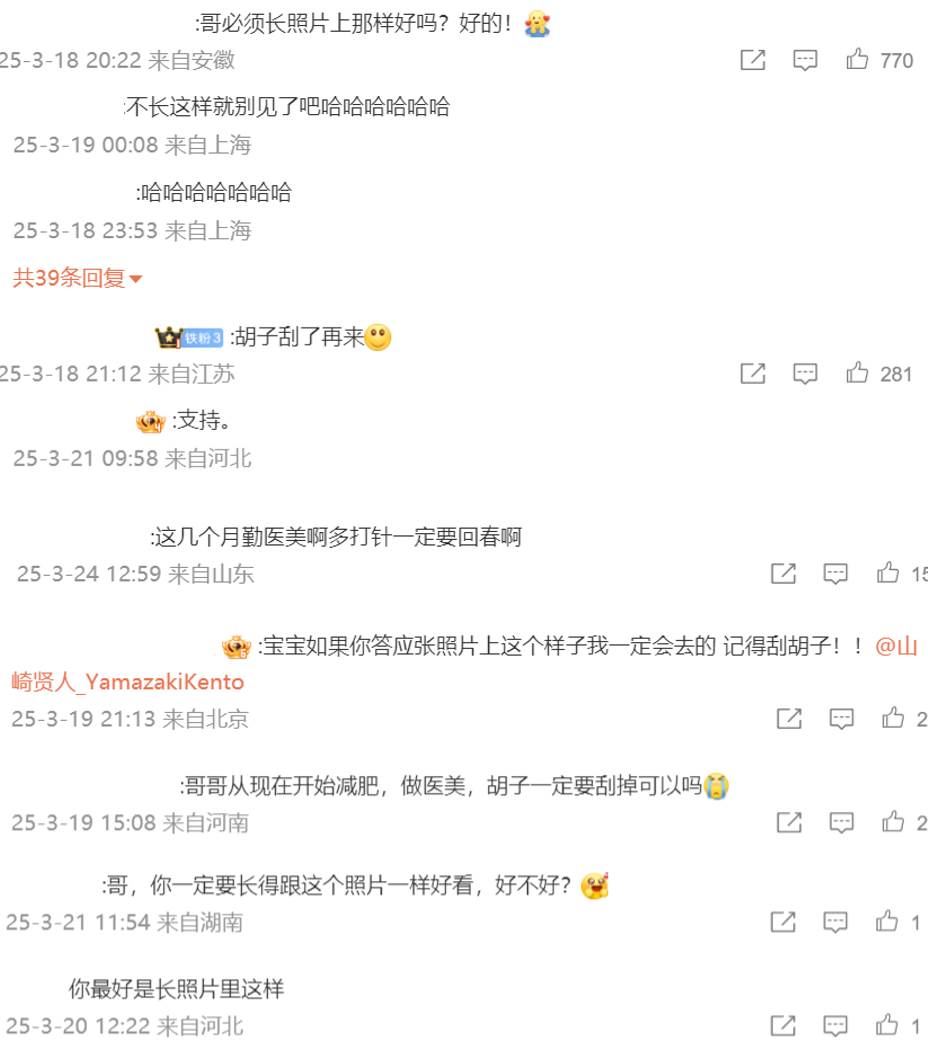Reply to the comment '你最好是长照片里这样'
The width and height of the screenshot is (928, 1054).
coord(835,1025)
